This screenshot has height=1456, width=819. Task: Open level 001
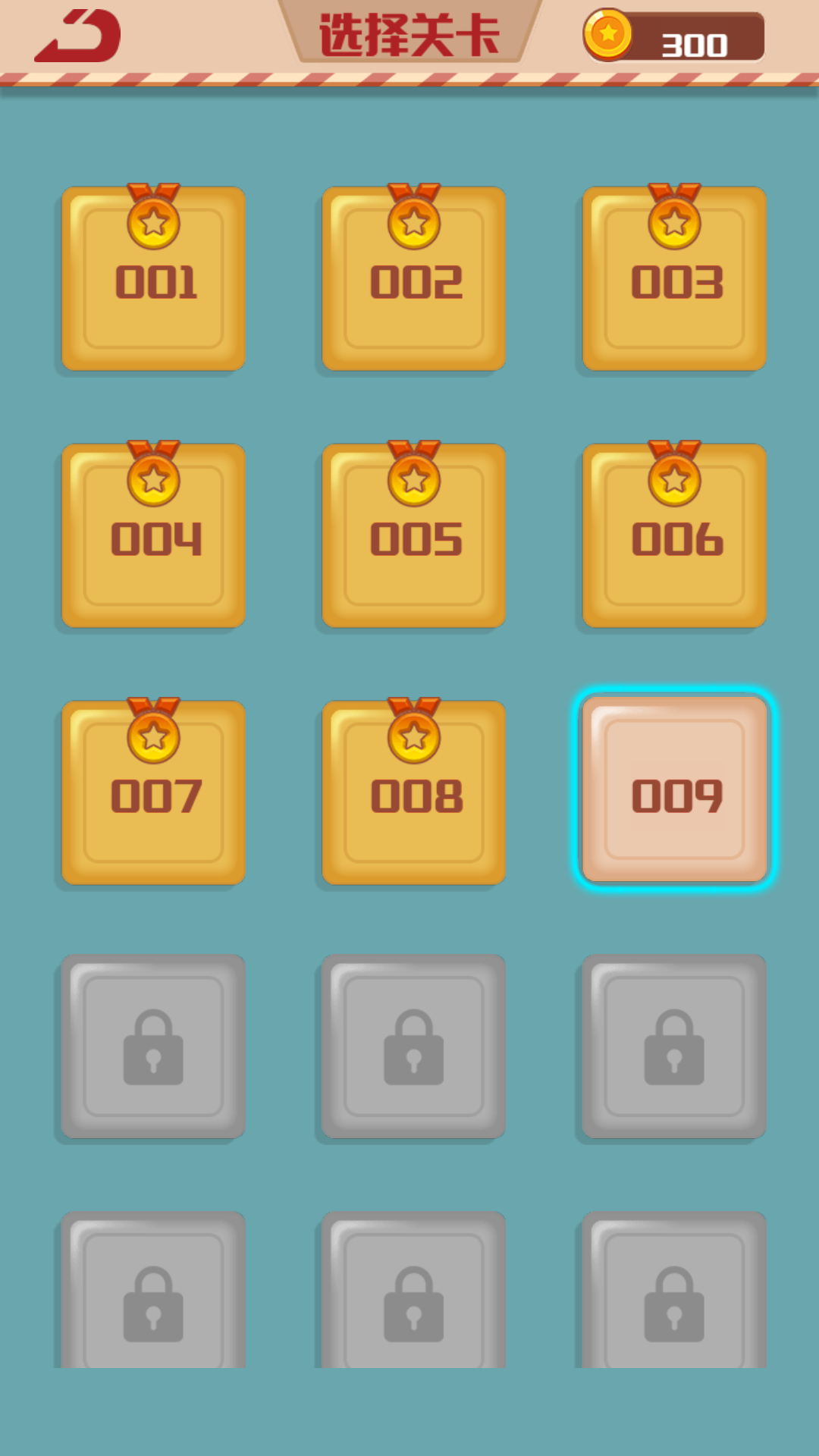[x=153, y=279]
